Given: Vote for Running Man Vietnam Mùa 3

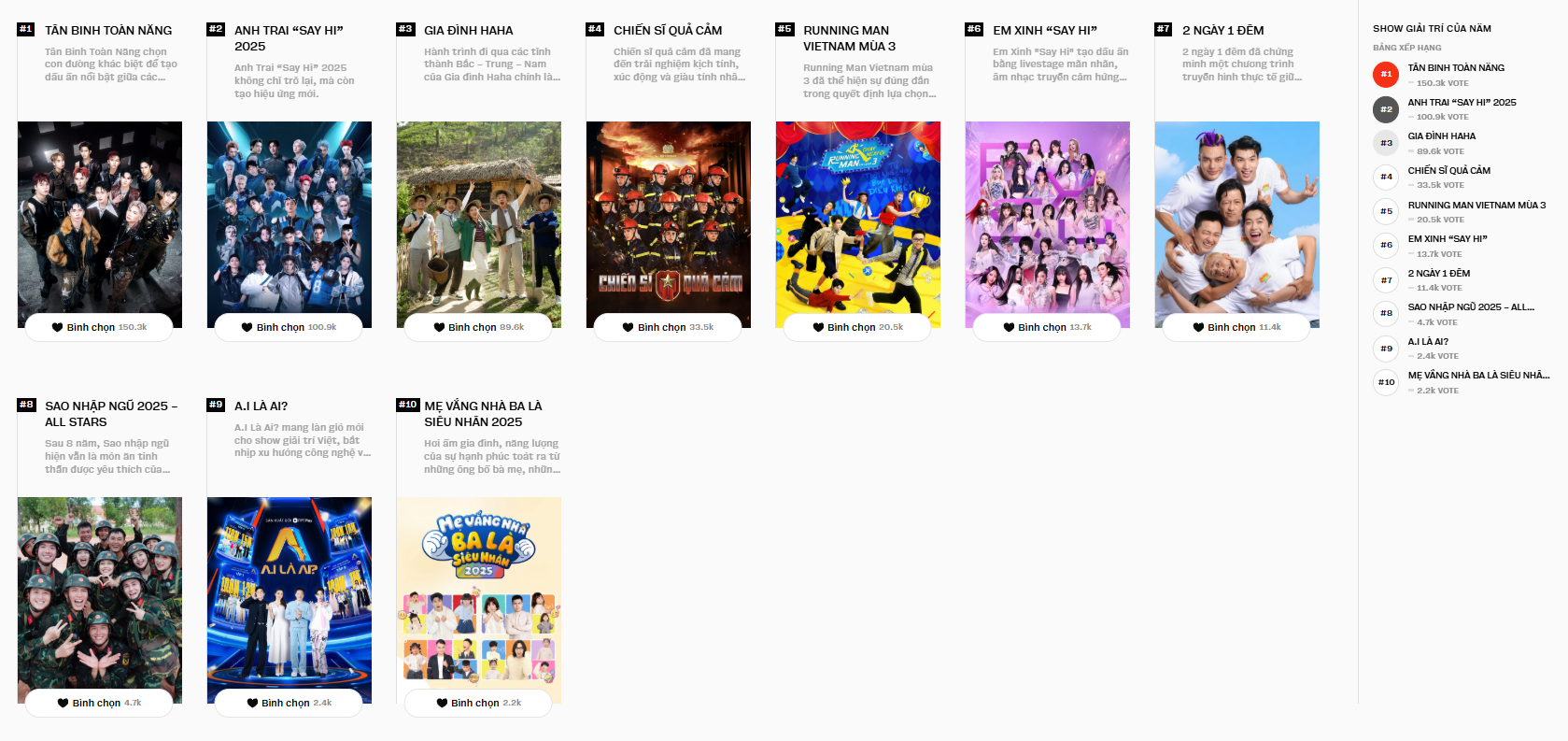Looking at the screenshot, I should 857,327.
